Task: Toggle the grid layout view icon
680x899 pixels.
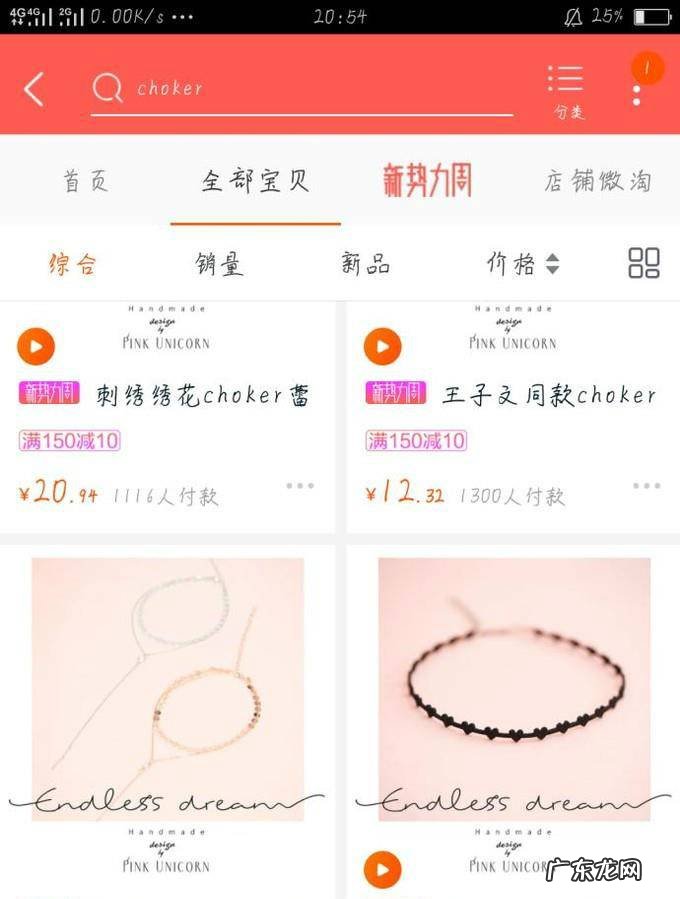Action: click(x=643, y=263)
